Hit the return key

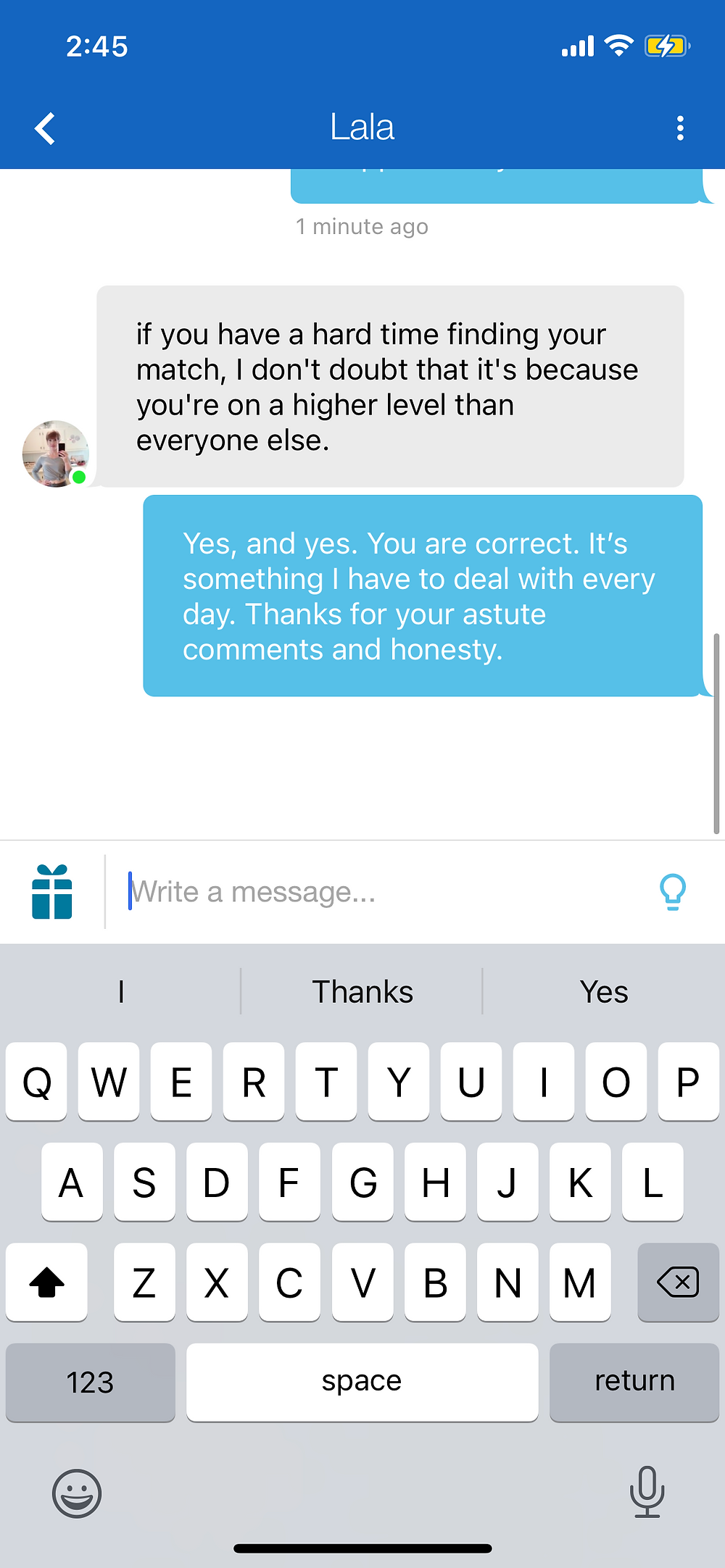(634, 1382)
